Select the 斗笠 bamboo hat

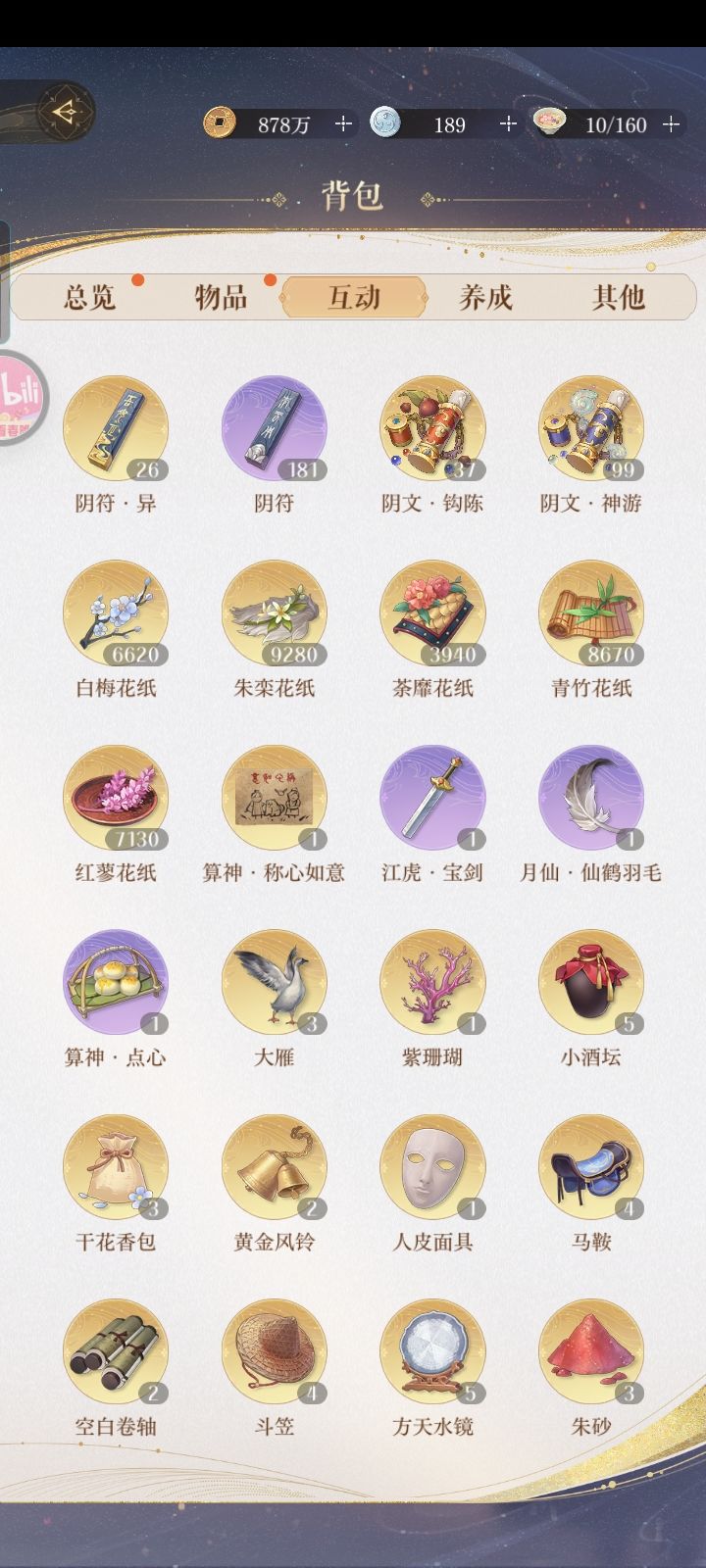[274, 1350]
